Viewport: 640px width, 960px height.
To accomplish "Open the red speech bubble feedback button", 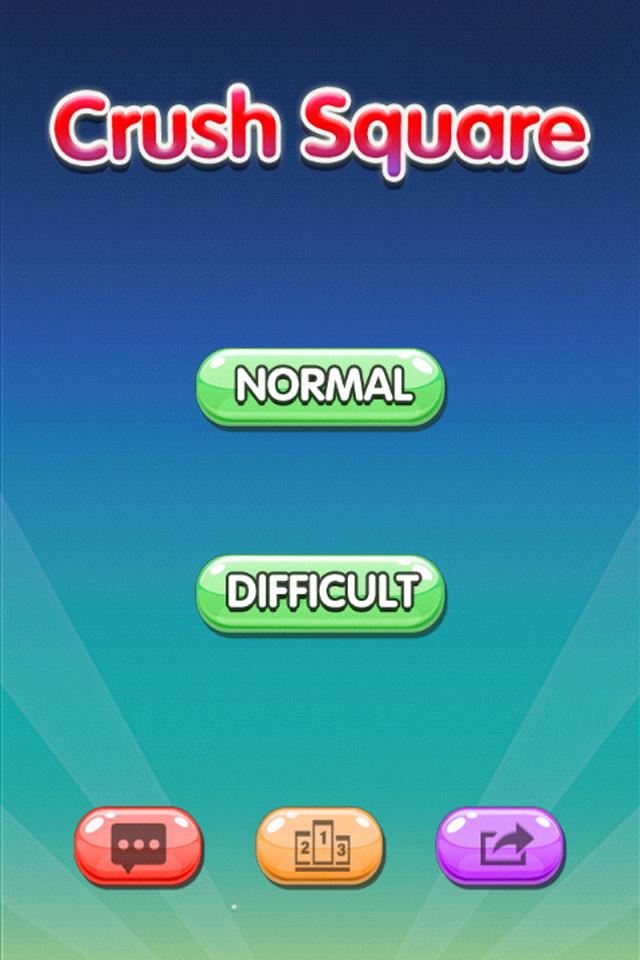I will (x=138, y=846).
